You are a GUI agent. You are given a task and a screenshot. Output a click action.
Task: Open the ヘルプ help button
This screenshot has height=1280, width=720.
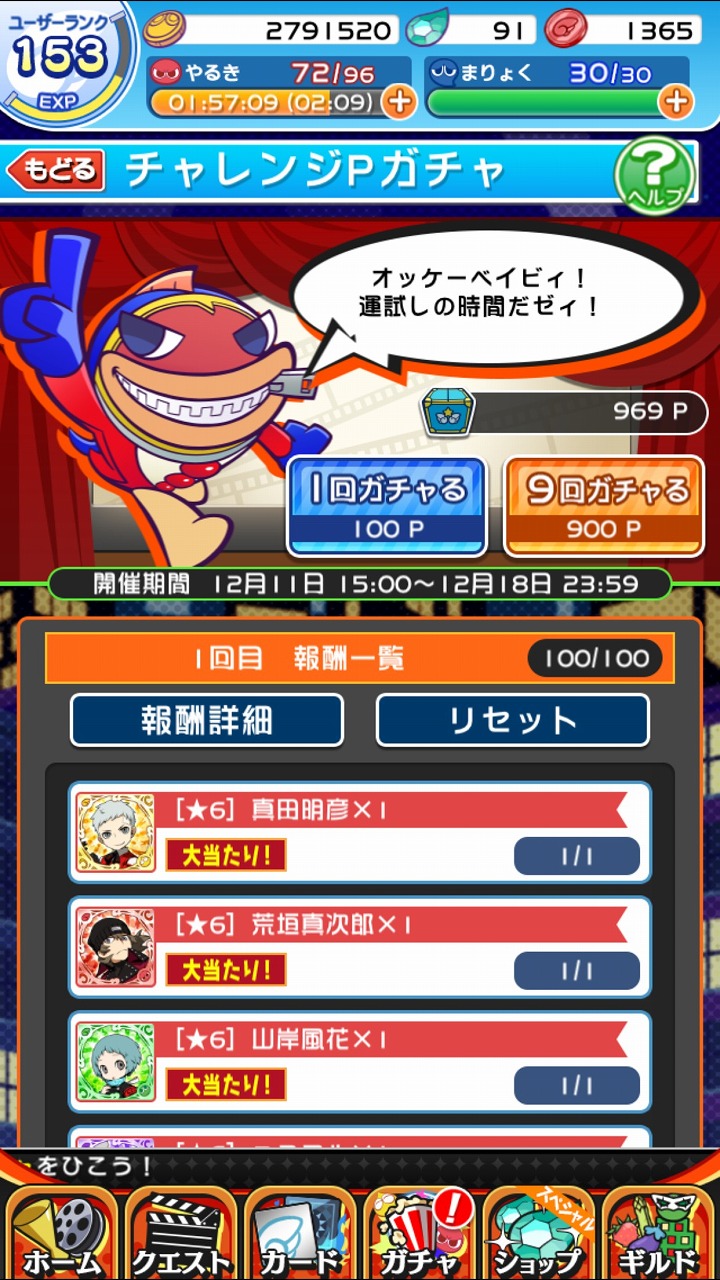(655, 174)
